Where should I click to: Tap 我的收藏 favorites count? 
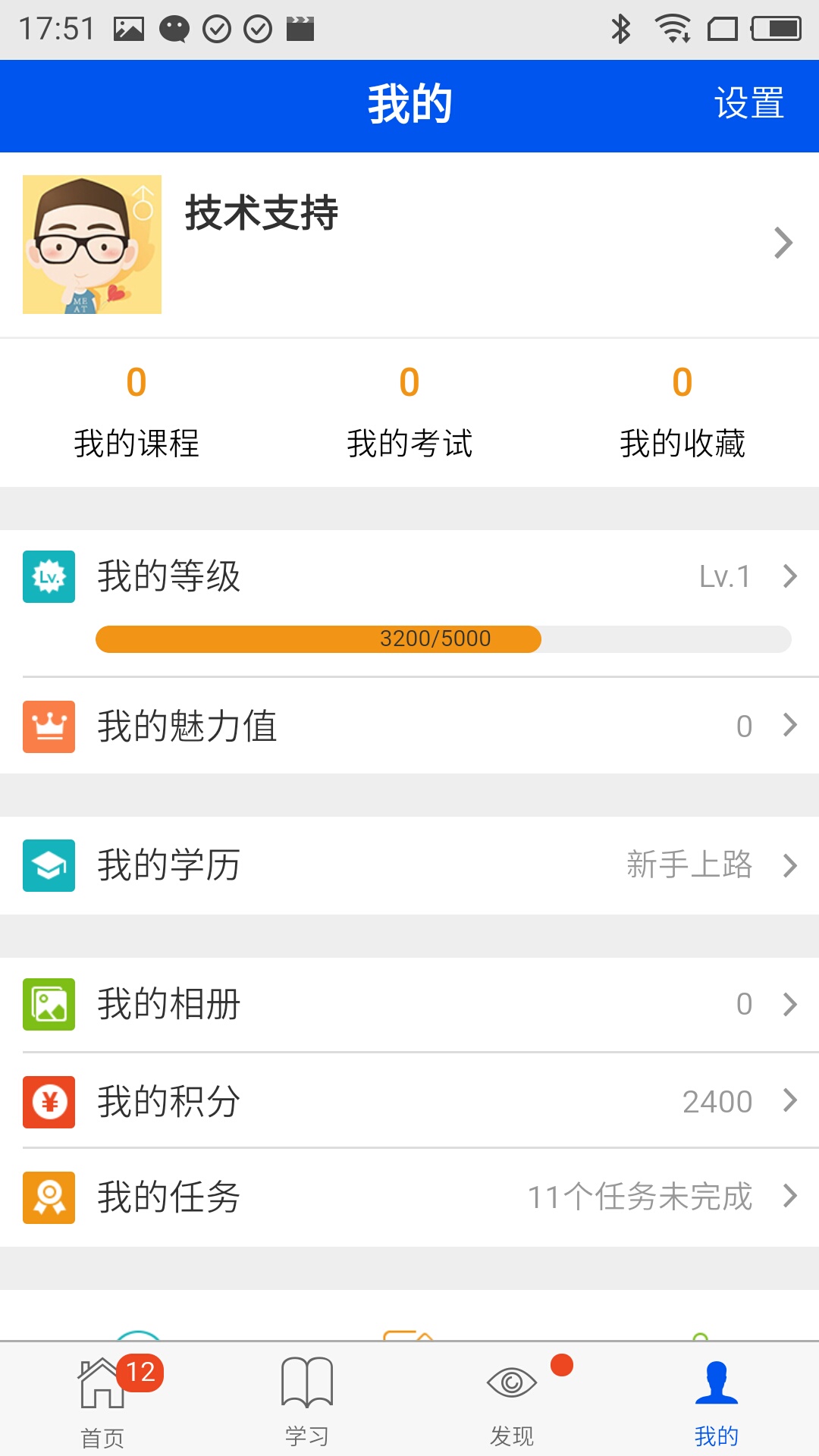[683, 413]
